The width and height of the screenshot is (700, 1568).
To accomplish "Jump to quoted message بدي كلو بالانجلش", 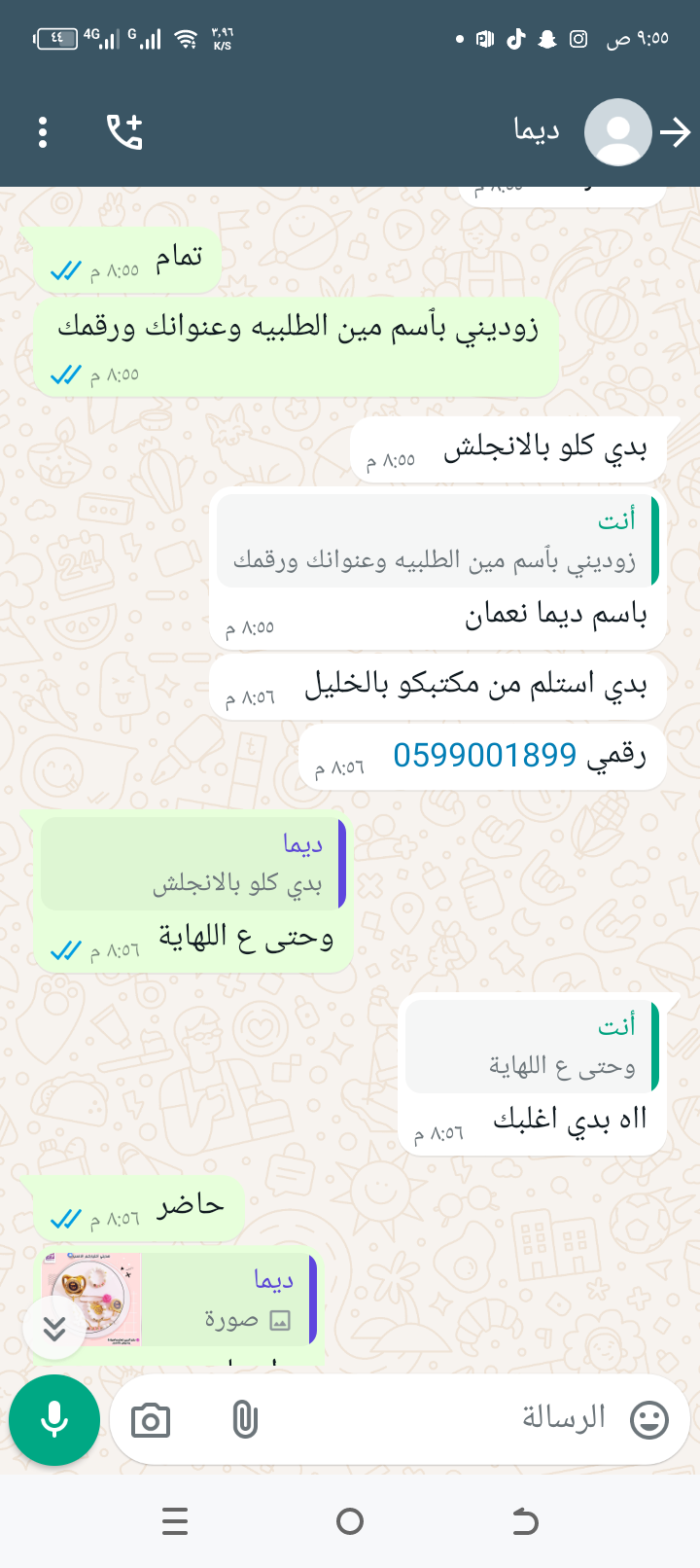I will [x=192, y=864].
